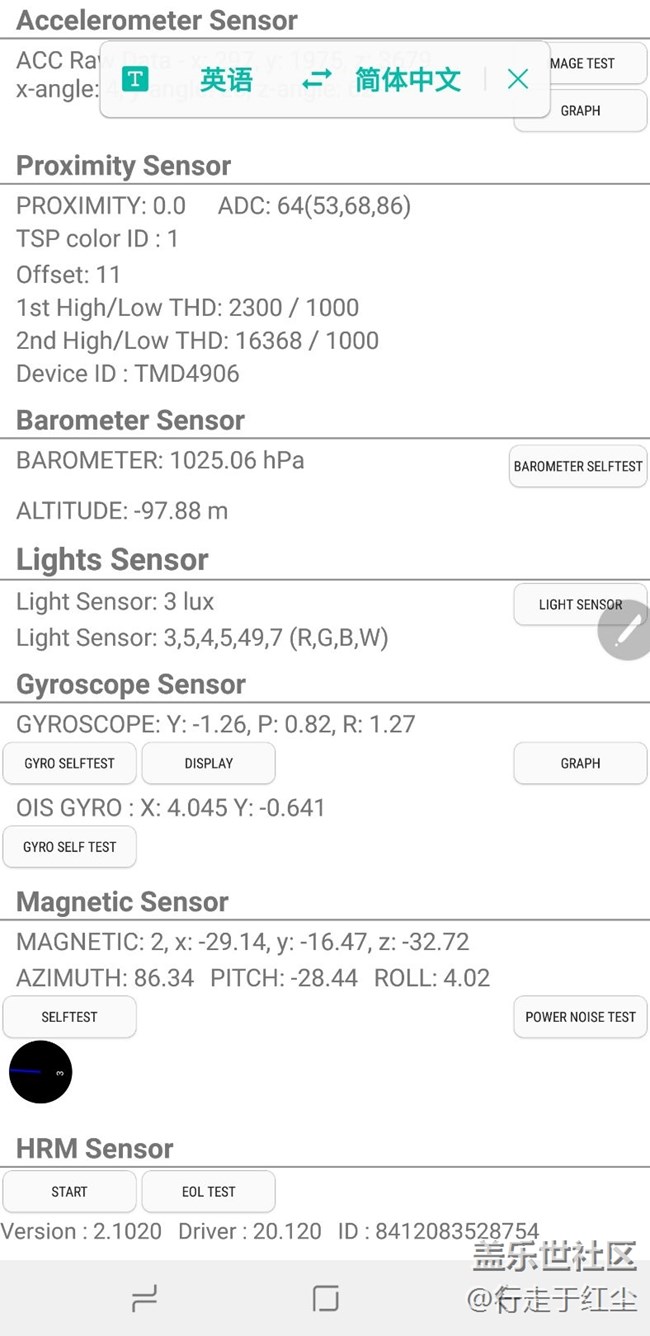The height and width of the screenshot is (1336, 650).
Task: Open the Accelerometer Sensor GRAPH
Action: (x=581, y=111)
